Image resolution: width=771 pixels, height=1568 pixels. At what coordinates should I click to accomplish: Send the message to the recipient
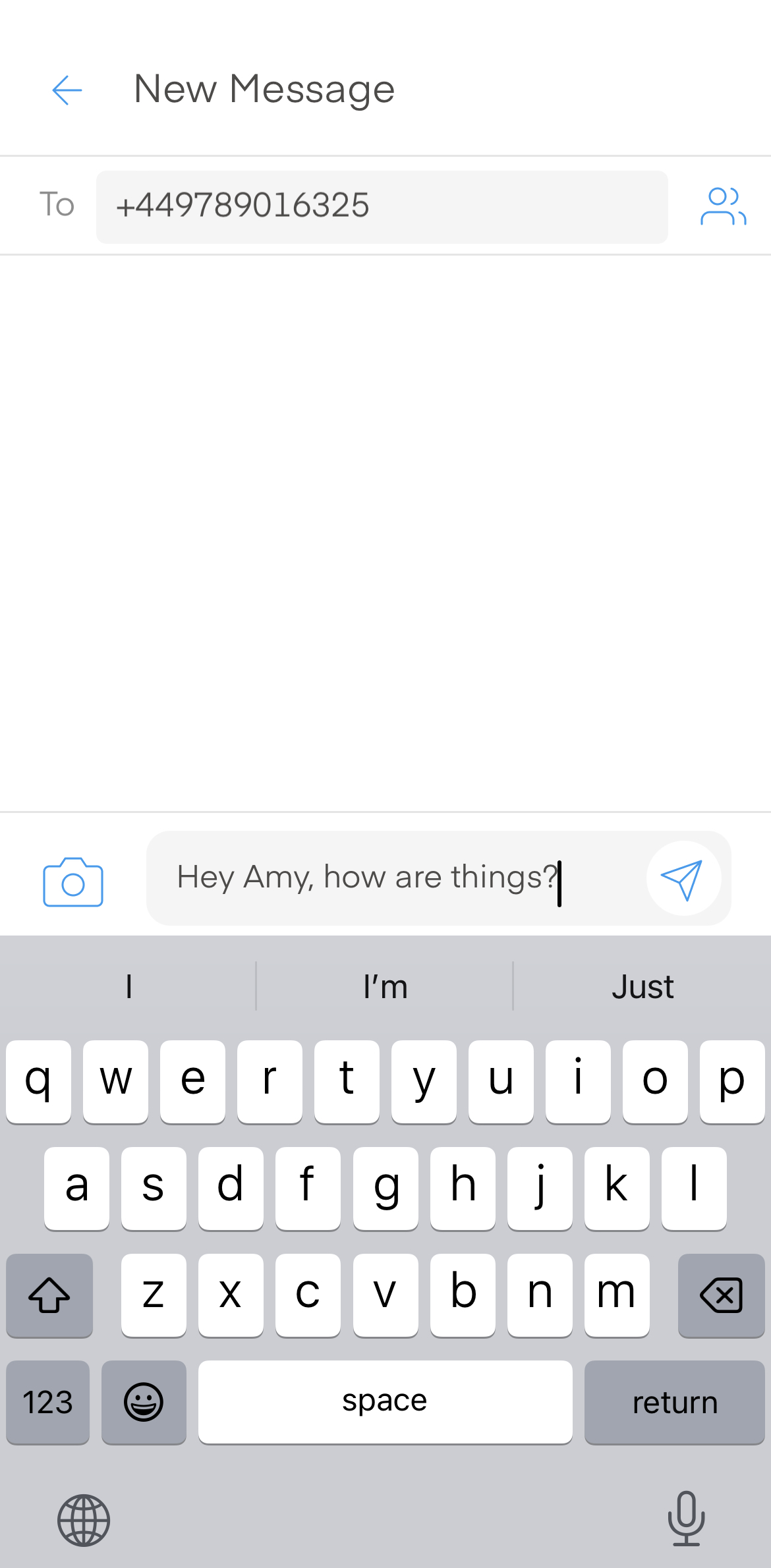point(683,879)
